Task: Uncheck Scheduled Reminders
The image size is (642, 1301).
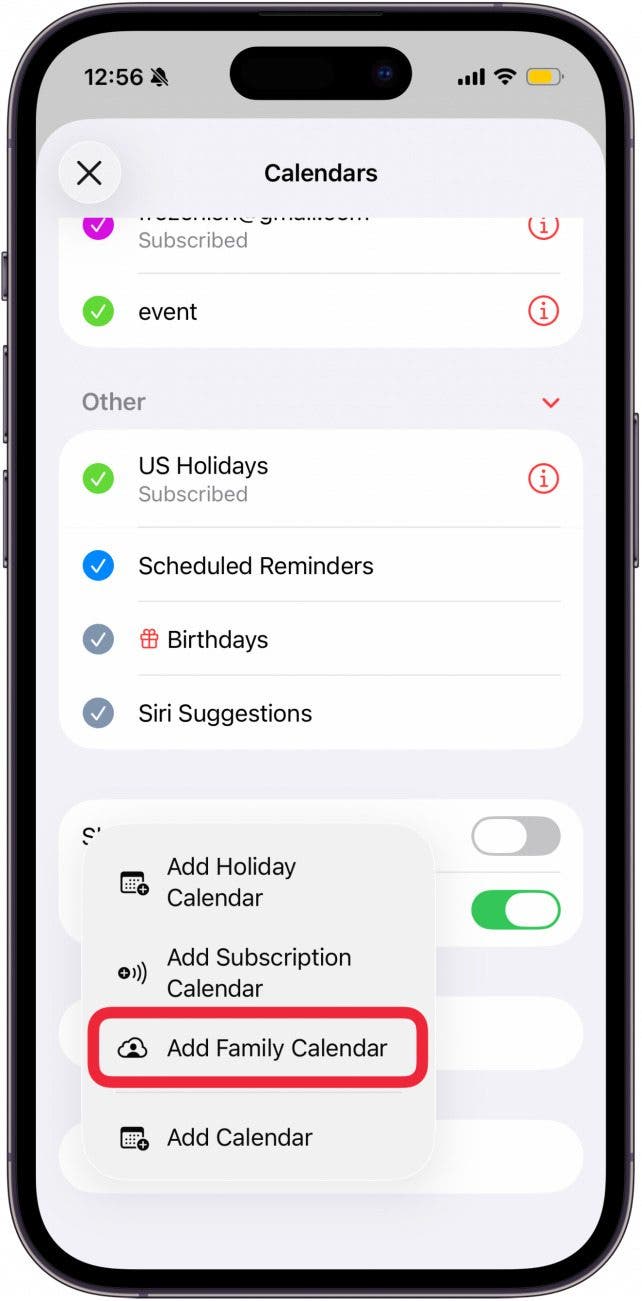Action: point(98,566)
